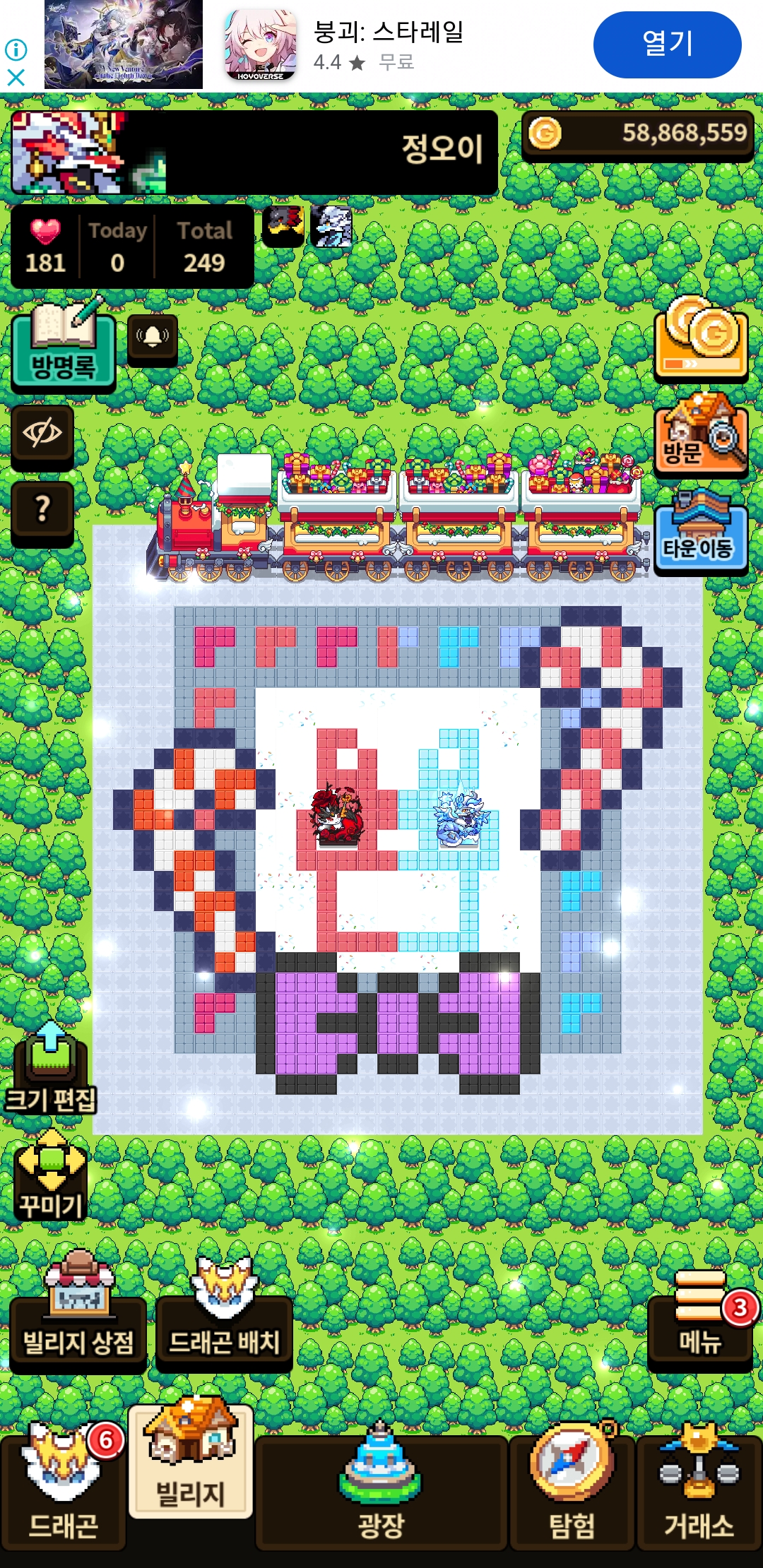Collect gold with the coin stack button
The height and width of the screenshot is (1568, 763).
pyautogui.click(x=700, y=338)
